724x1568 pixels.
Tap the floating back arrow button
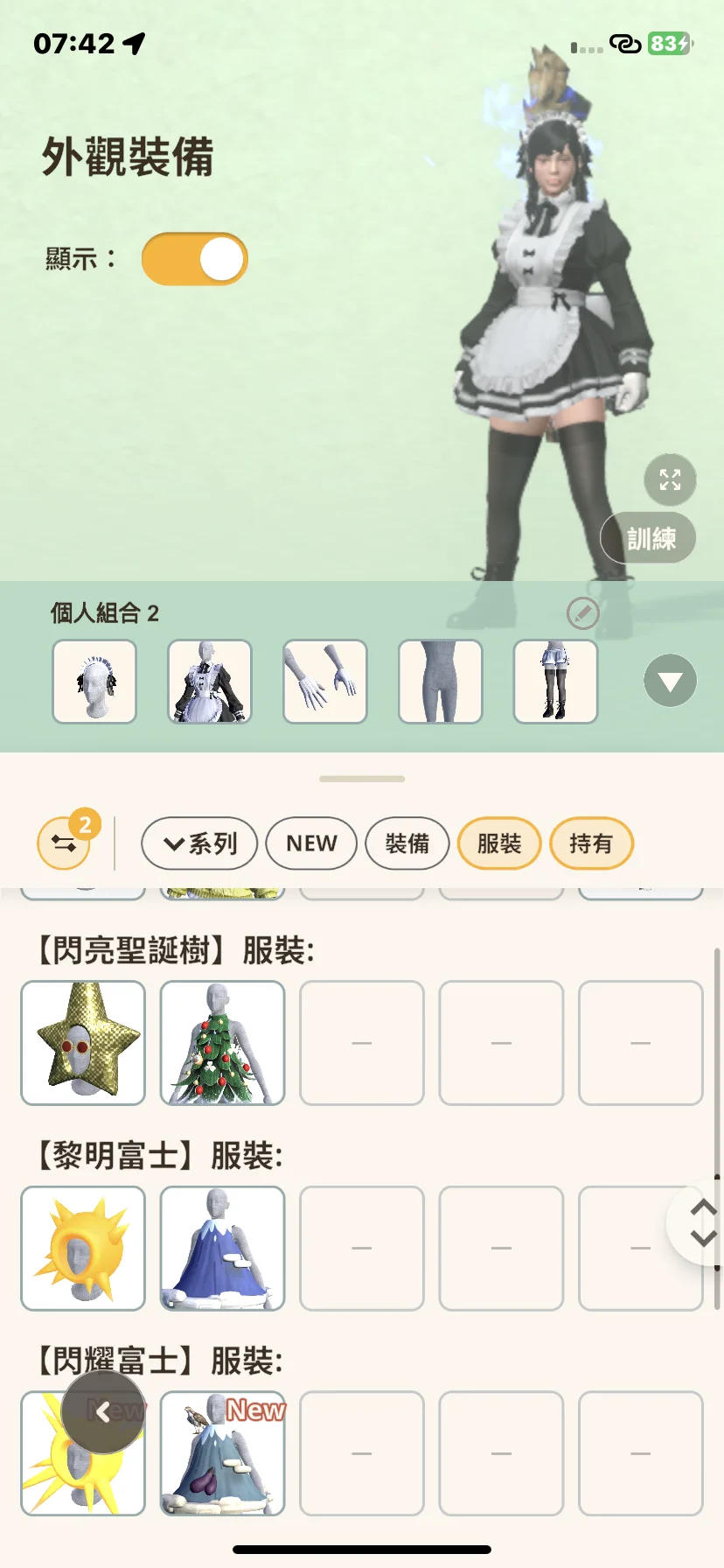click(103, 1411)
